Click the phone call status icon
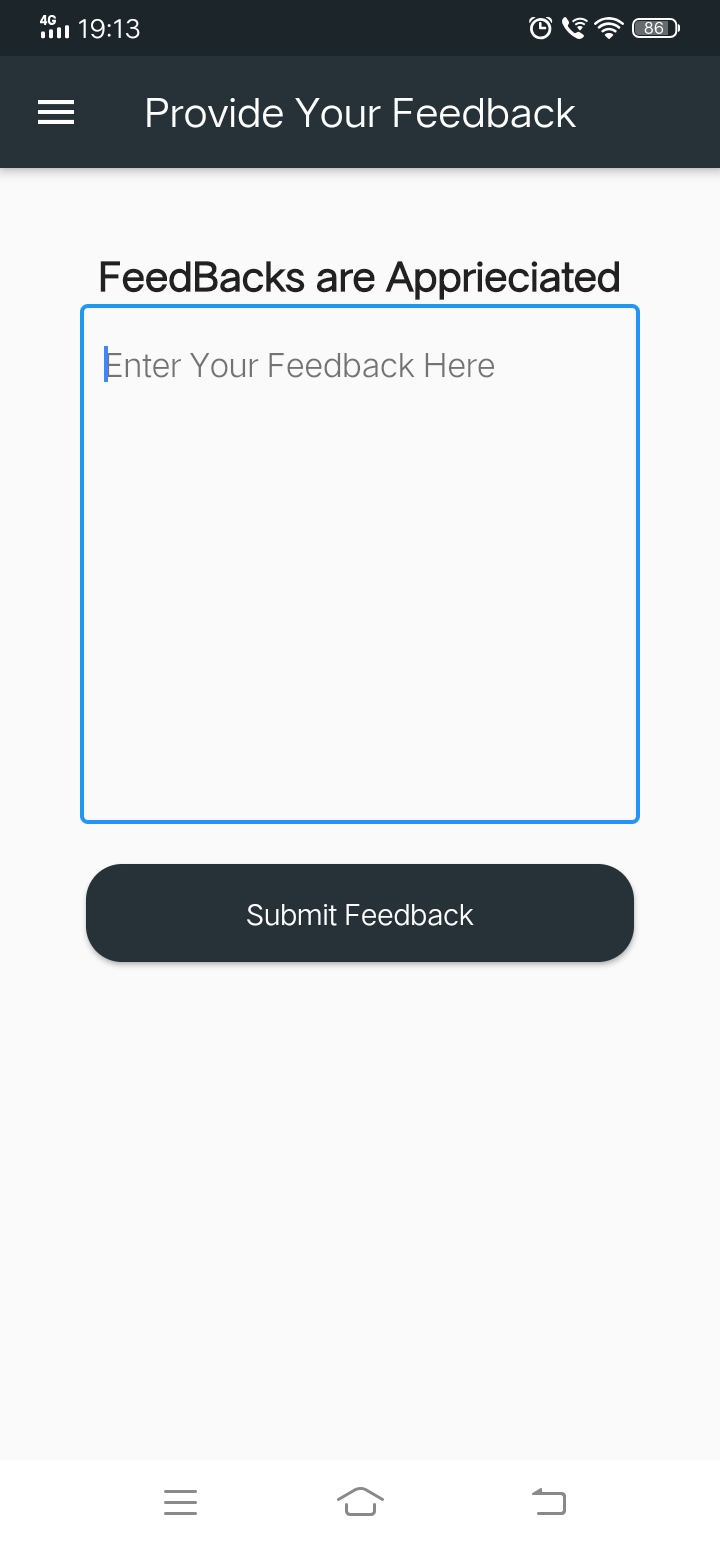Viewport: 720px width, 1544px height. 575,28
